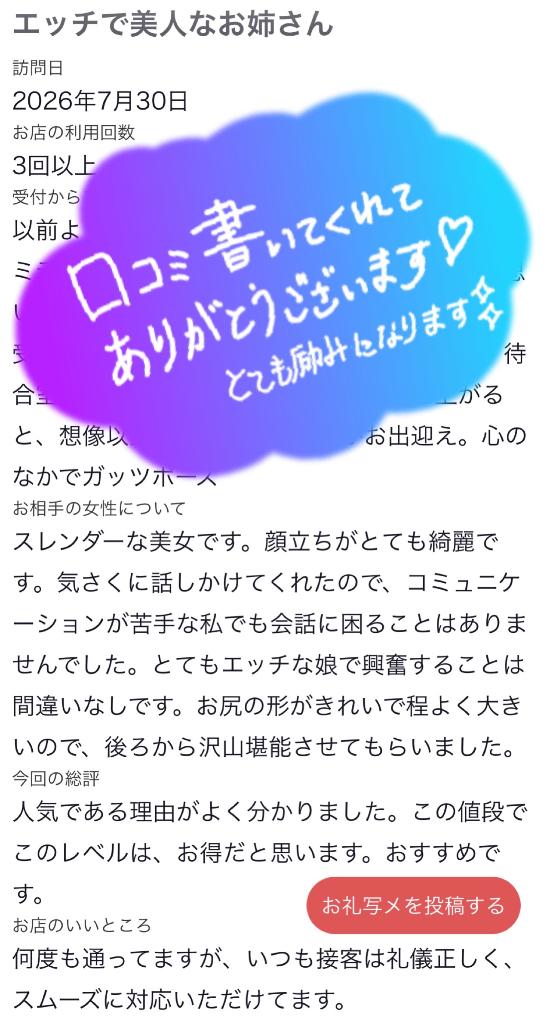Tap the お礼写メを投稿する button

coord(413,905)
